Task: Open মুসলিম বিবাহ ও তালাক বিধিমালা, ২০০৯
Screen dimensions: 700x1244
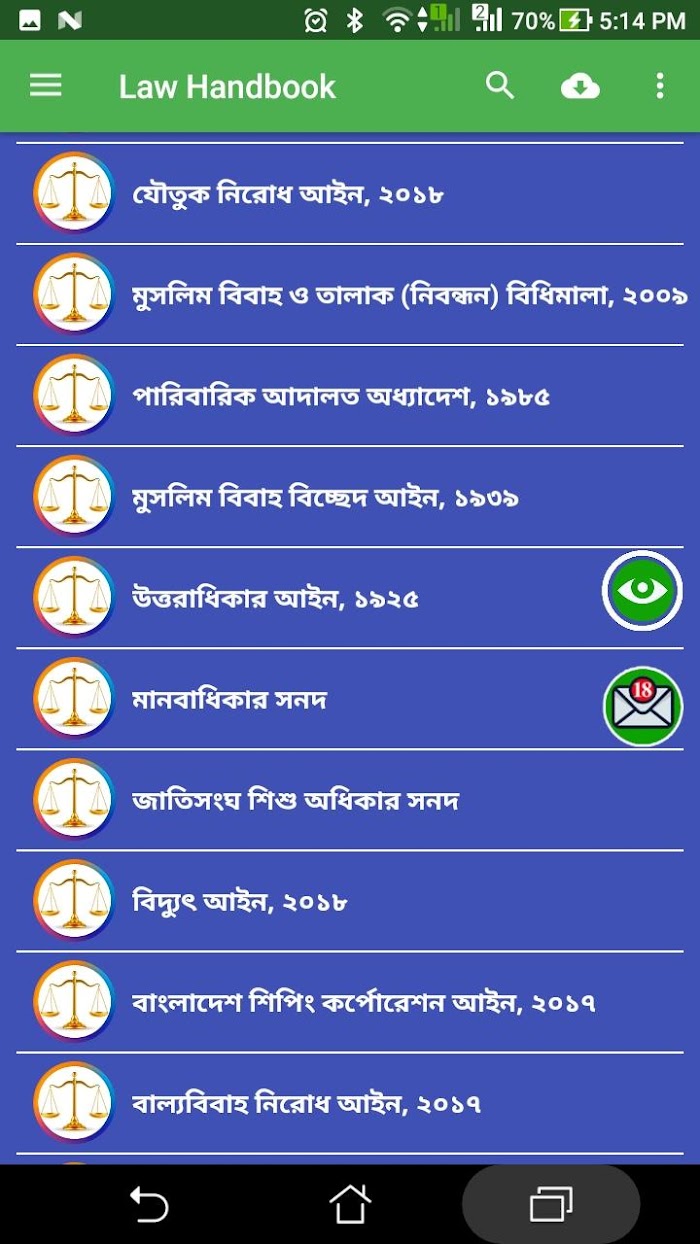Action: click(350, 295)
